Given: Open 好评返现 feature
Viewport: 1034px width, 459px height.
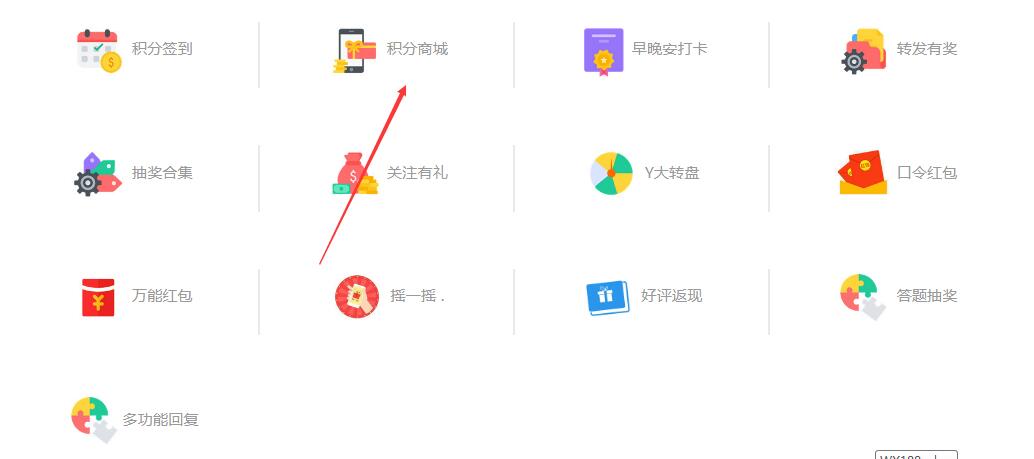Looking at the screenshot, I should point(645,296).
